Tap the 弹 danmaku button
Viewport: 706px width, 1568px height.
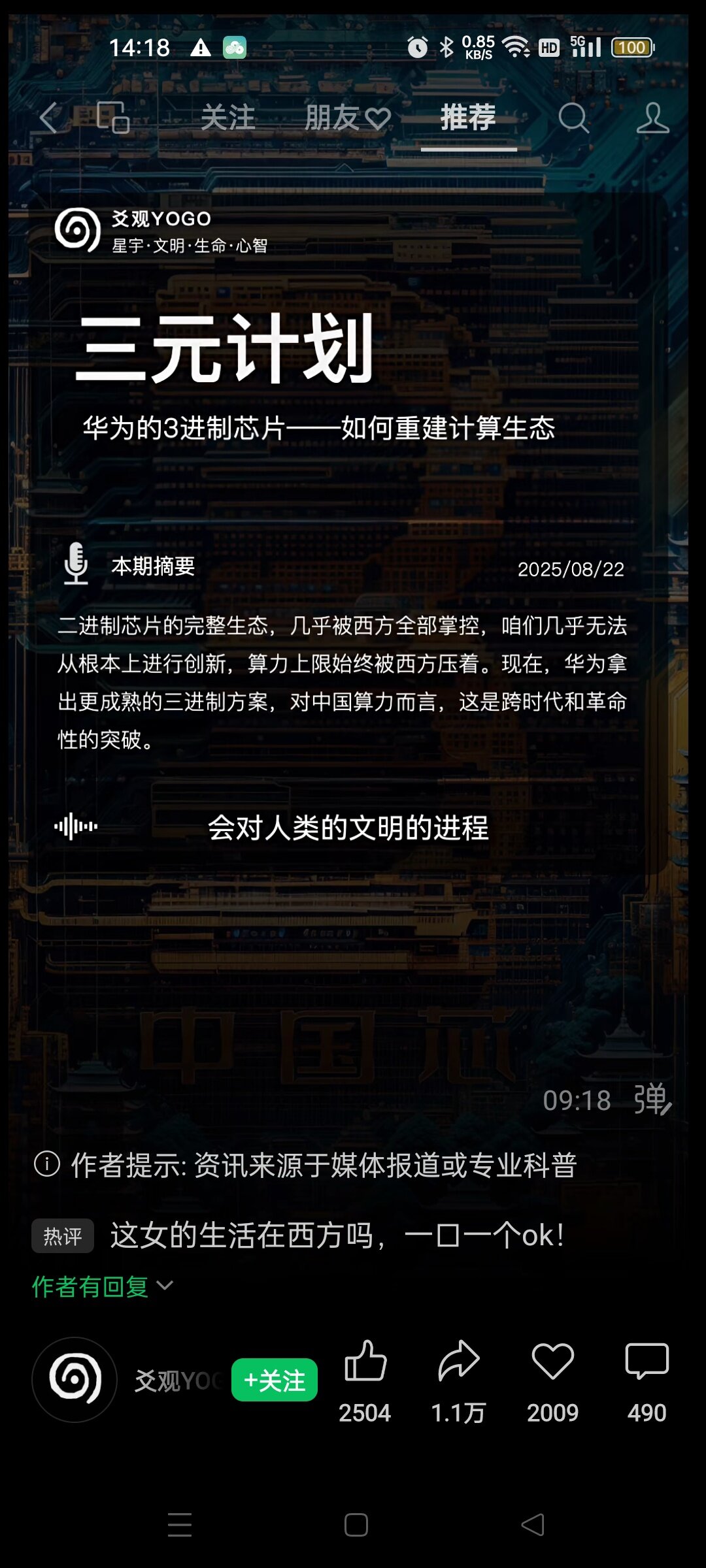(x=652, y=1100)
